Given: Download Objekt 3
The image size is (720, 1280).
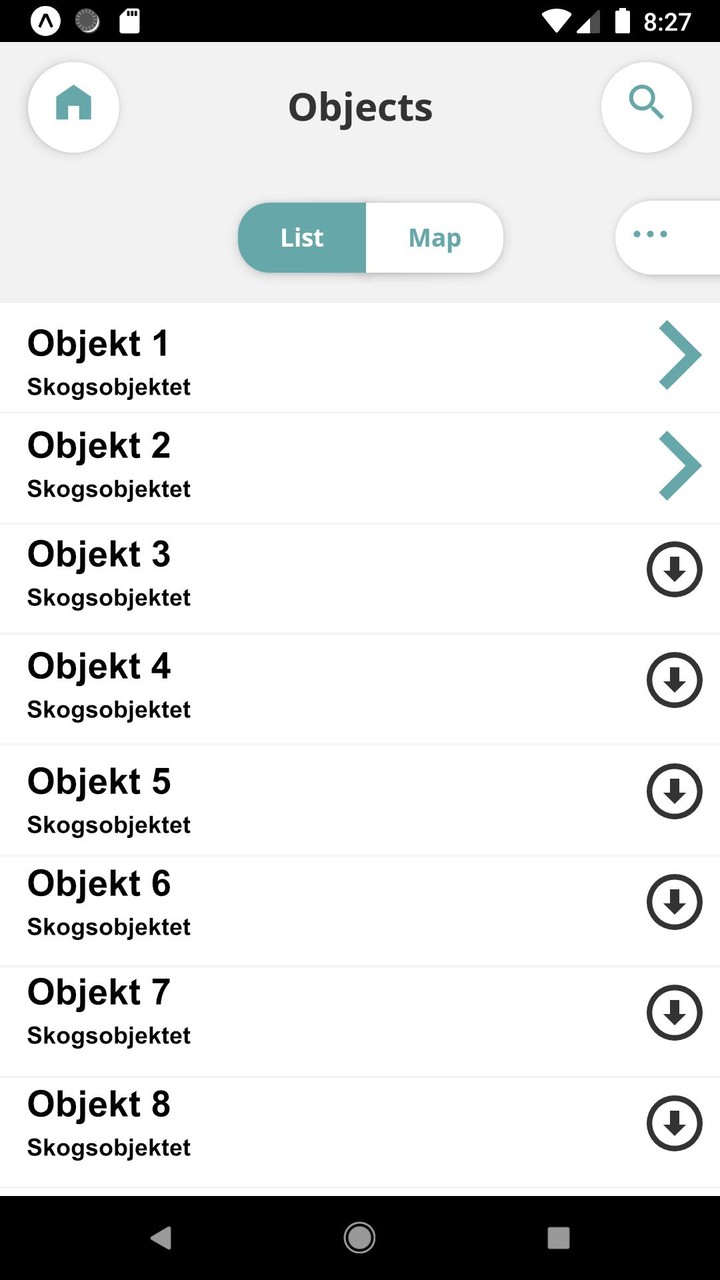Looking at the screenshot, I should [x=675, y=570].
